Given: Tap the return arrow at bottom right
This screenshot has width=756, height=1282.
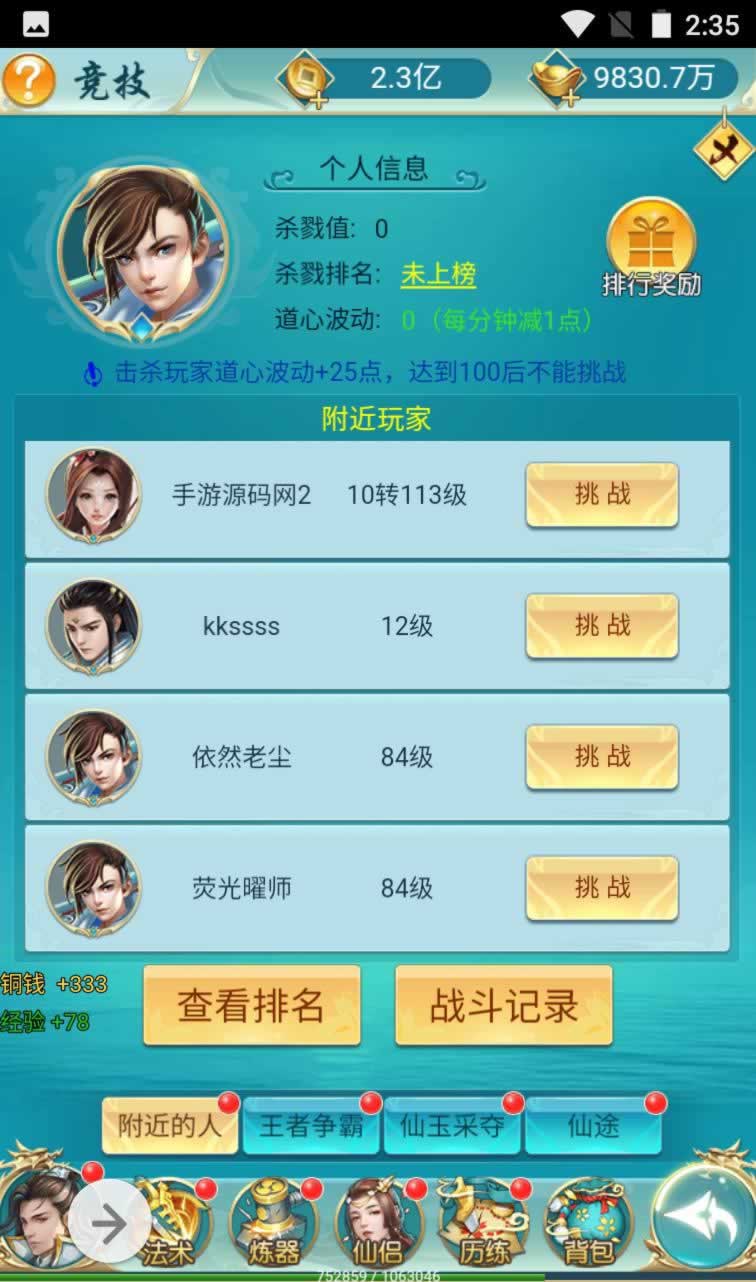Looking at the screenshot, I should click(x=700, y=1217).
